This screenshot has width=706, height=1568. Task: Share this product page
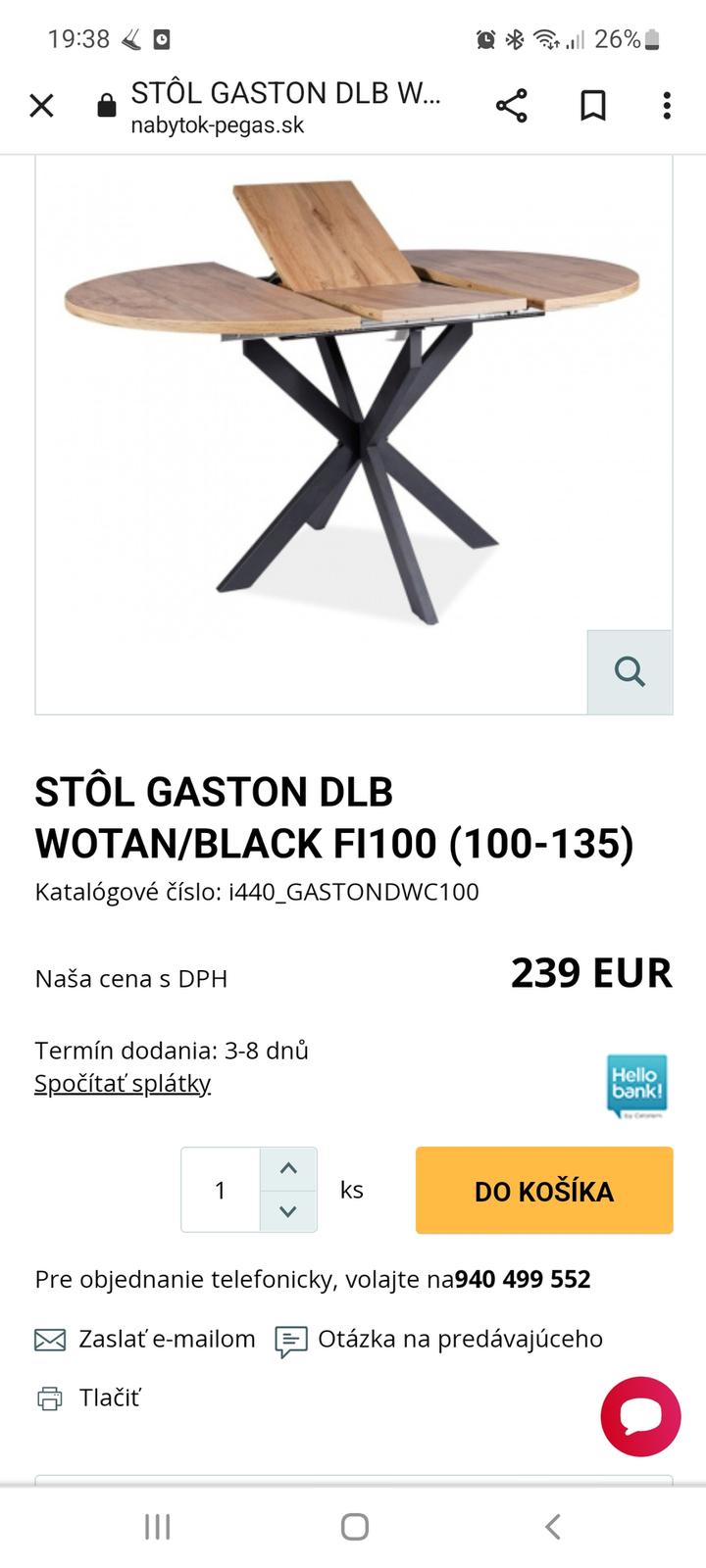click(511, 106)
